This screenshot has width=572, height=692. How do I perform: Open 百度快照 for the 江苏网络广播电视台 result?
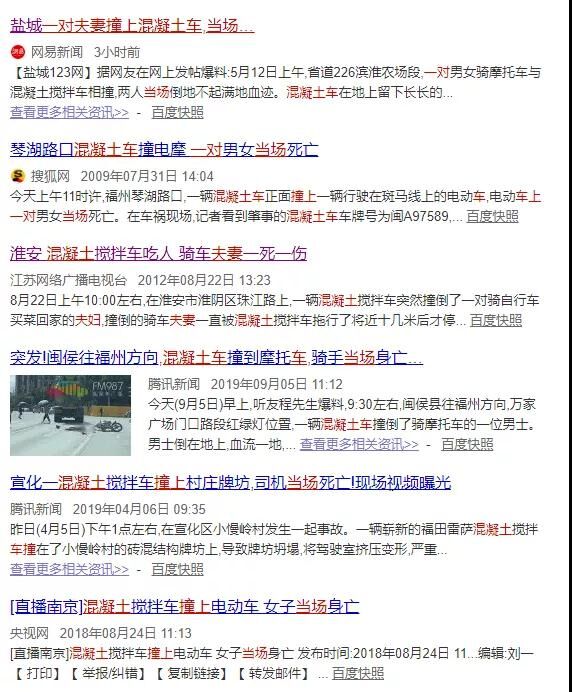click(x=496, y=320)
